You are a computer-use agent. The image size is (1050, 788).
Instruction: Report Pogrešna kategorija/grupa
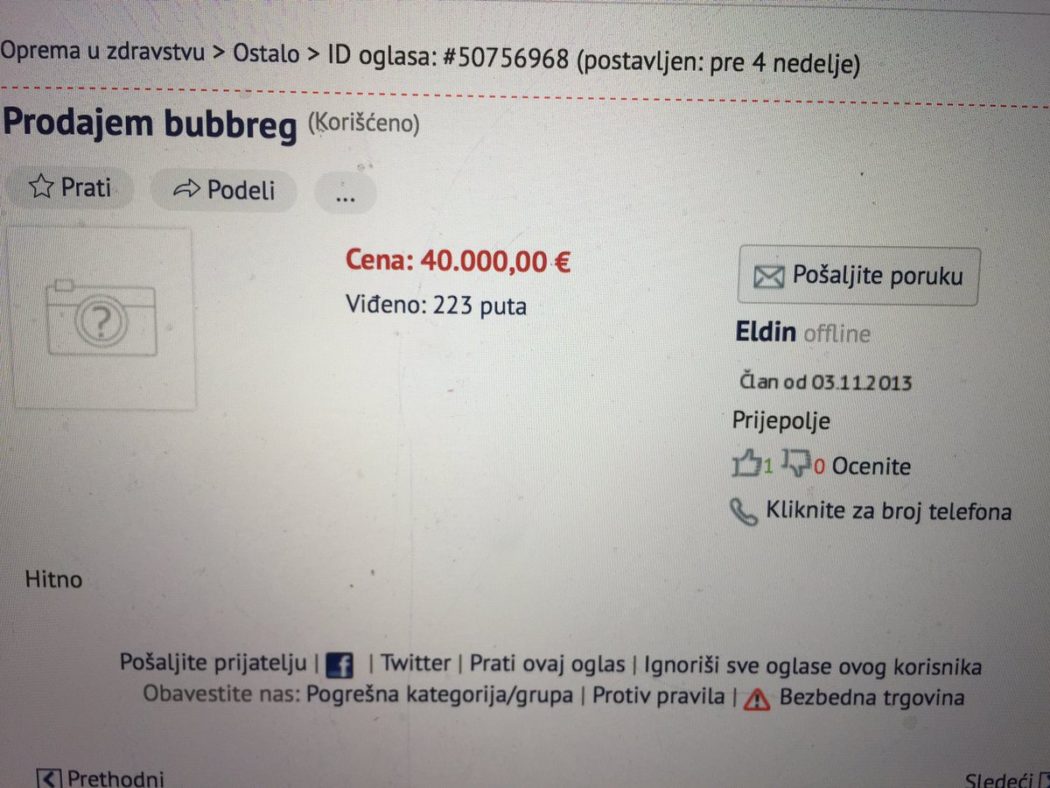click(439, 694)
